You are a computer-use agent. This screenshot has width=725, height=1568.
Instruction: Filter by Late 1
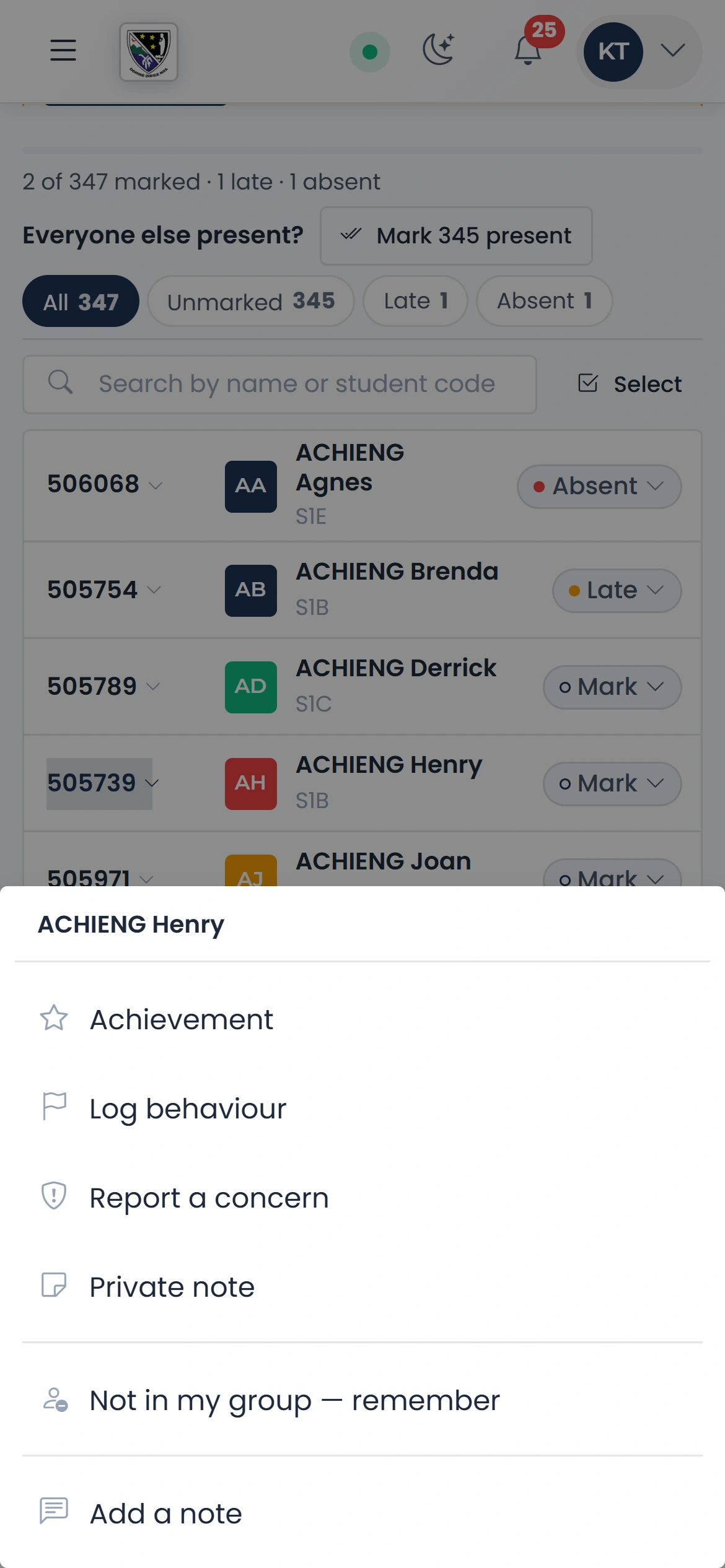coord(415,301)
